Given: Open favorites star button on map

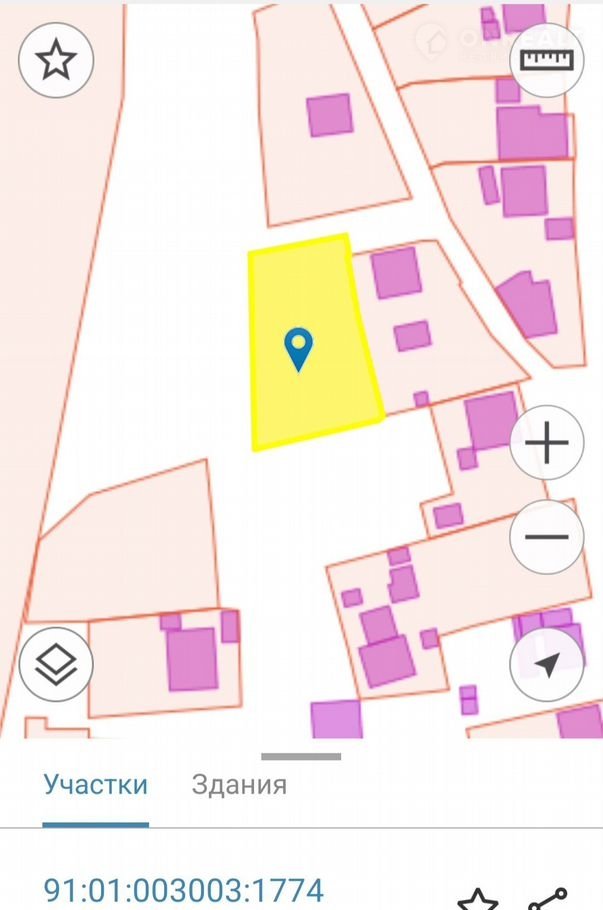Looking at the screenshot, I should pyautogui.click(x=56, y=60).
